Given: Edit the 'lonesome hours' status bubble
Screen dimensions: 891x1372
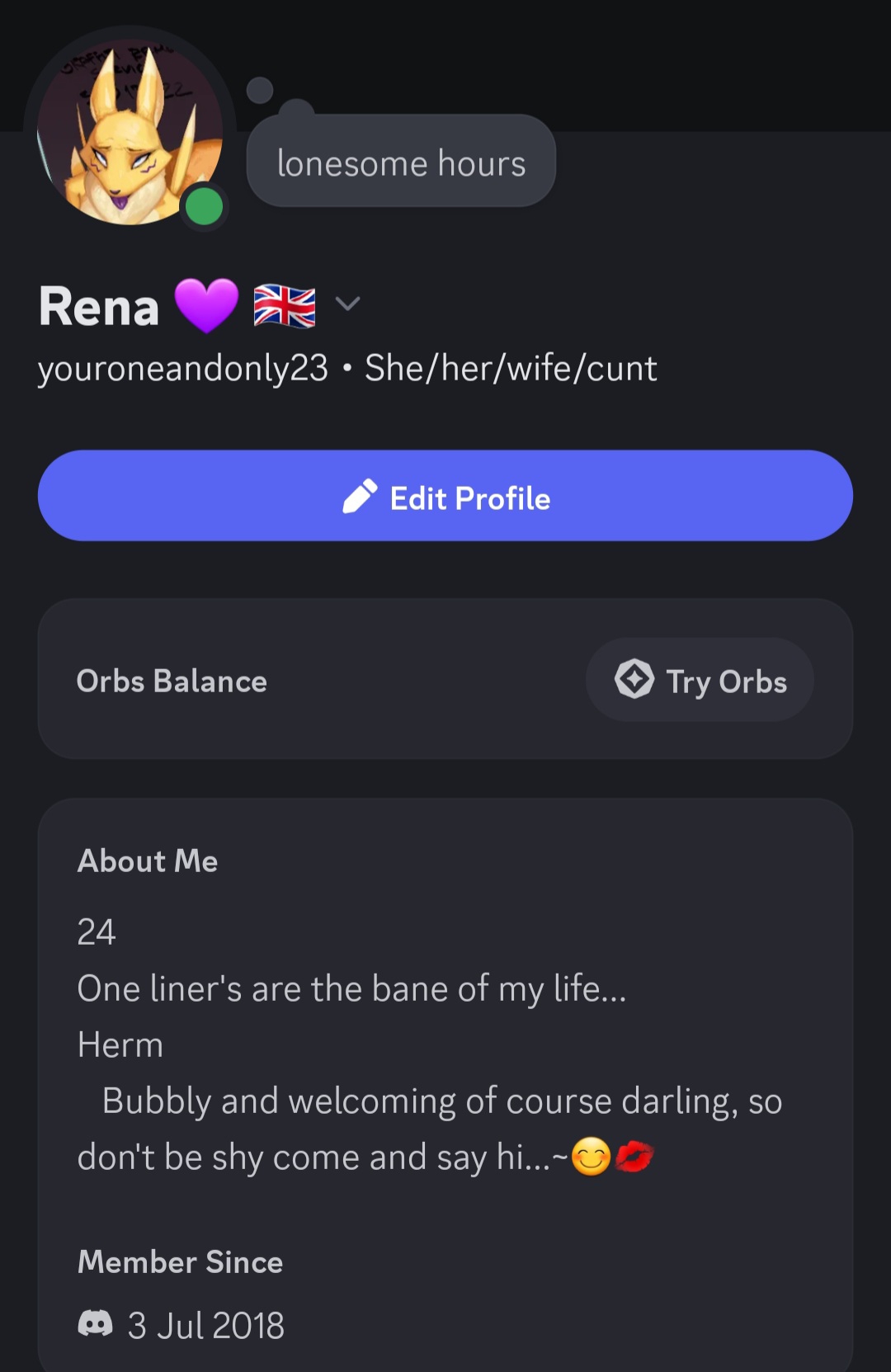Looking at the screenshot, I should pyautogui.click(x=401, y=163).
